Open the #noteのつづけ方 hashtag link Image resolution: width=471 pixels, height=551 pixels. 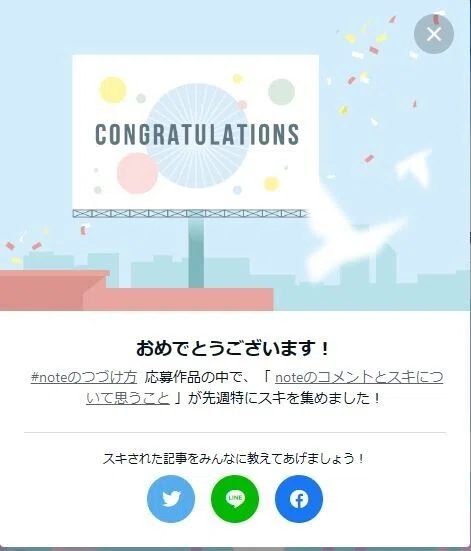coord(84,377)
